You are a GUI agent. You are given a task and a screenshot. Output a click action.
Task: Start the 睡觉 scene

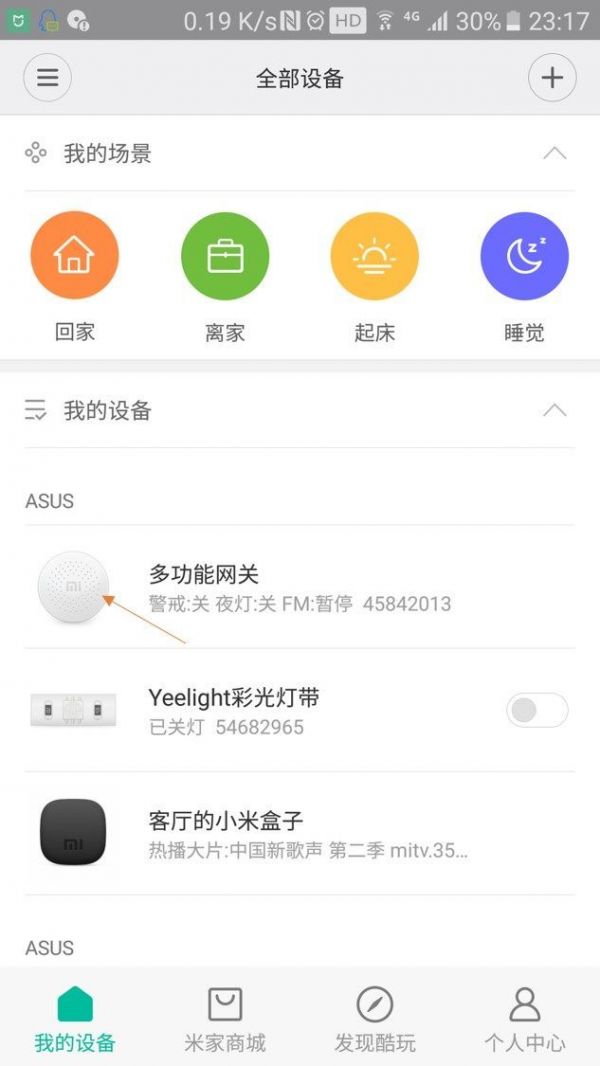pos(524,256)
